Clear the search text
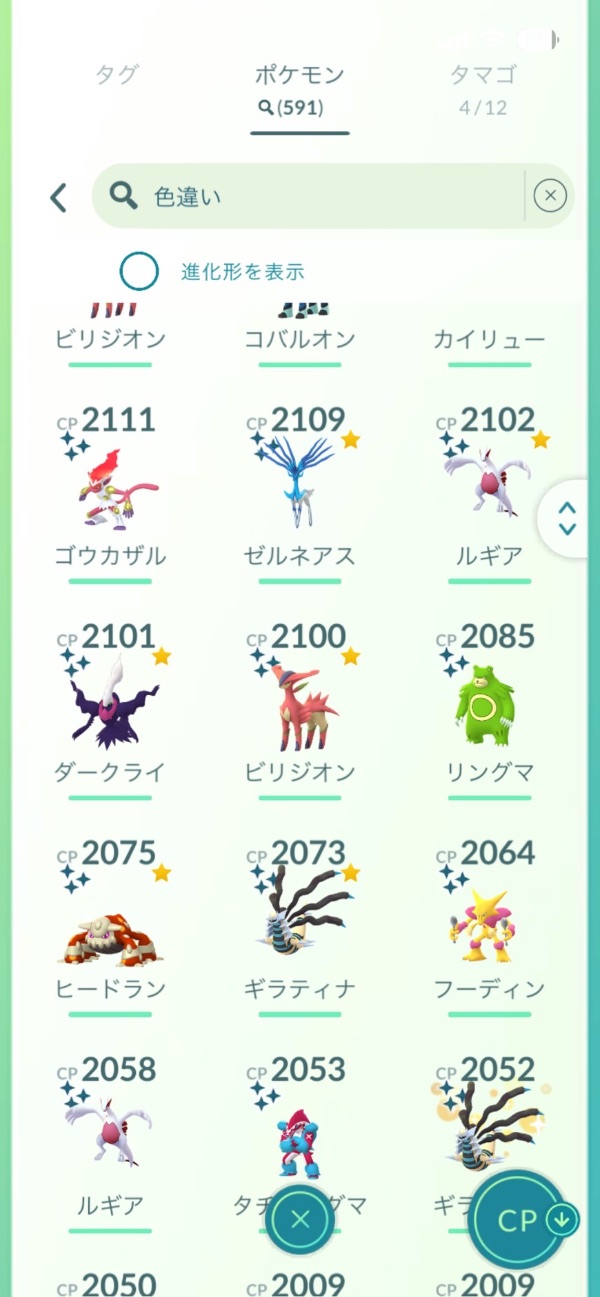 click(550, 196)
